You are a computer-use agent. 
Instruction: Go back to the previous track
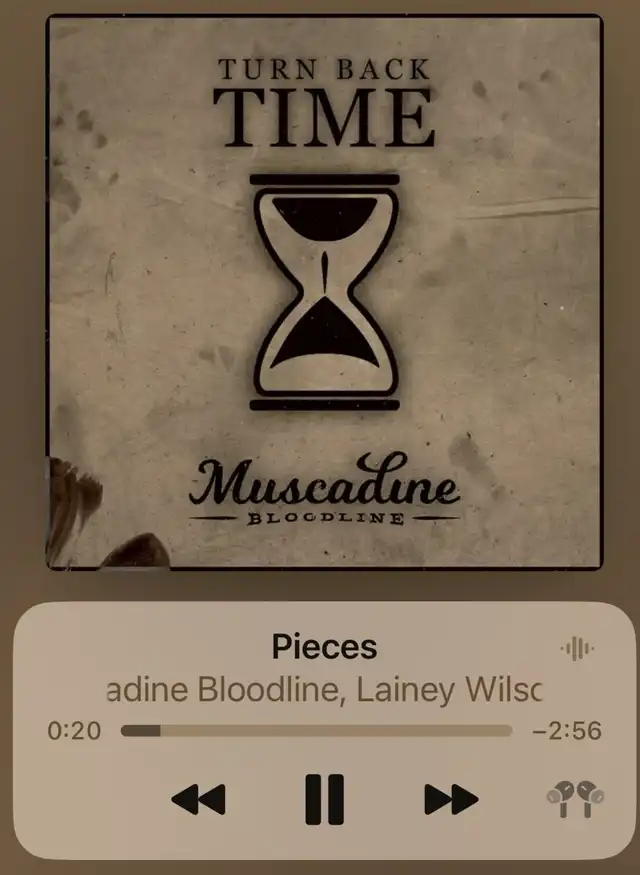pyautogui.click(x=198, y=799)
